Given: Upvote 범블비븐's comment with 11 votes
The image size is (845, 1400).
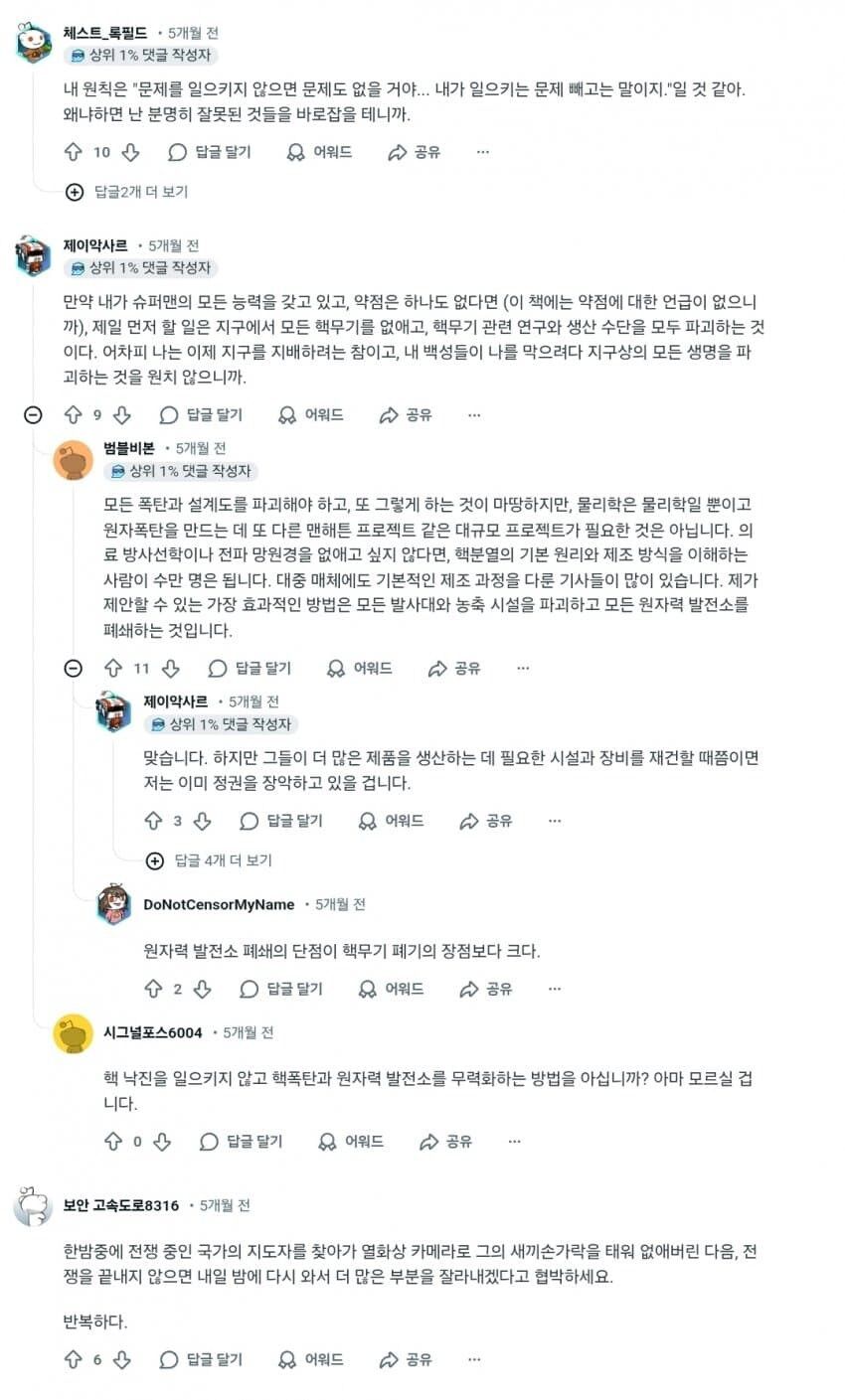Looking at the screenshot, I should (x=112, y=668).
